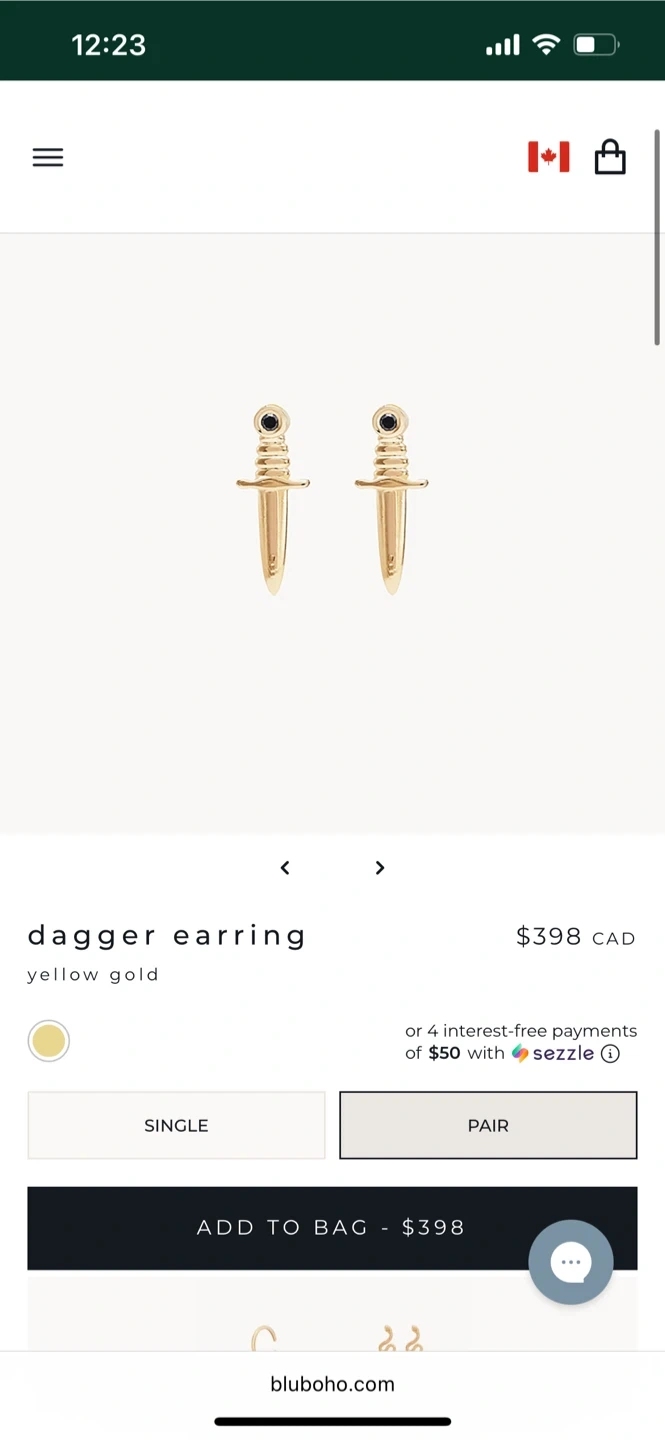665x1440 pixels.
Task: Select the yellow gold color swatch
Action: (48, 1041)
